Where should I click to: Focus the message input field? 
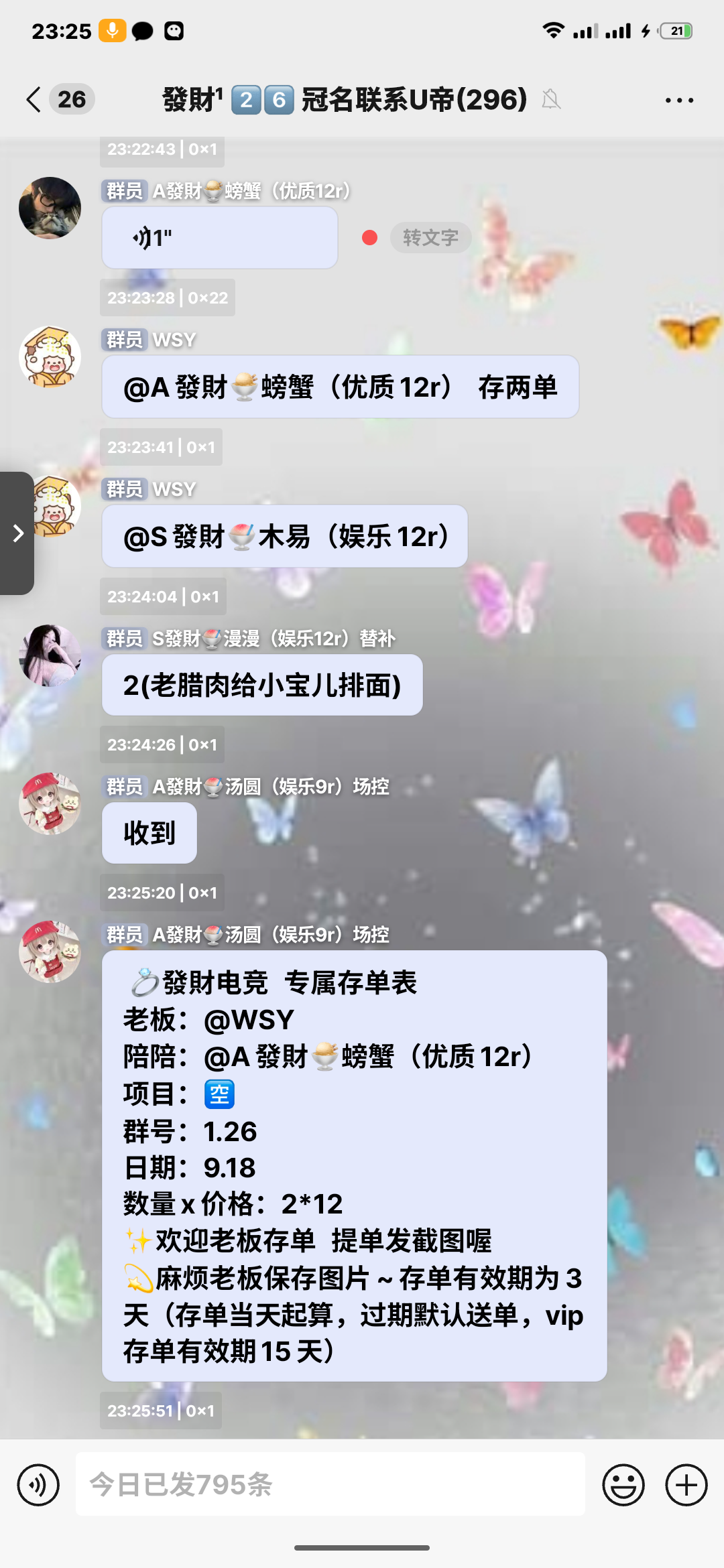coord(330,1485)
